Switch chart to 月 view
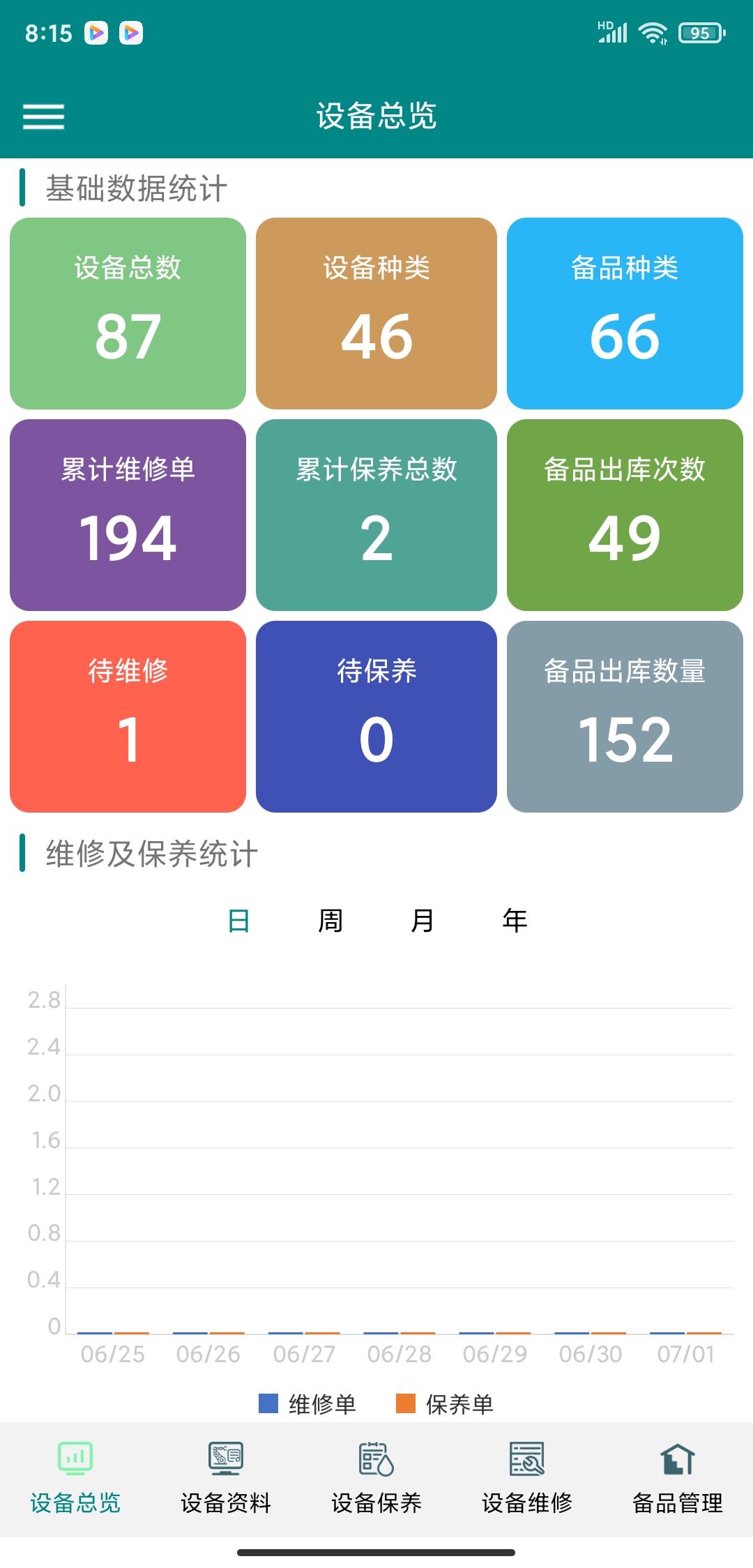Screen dimensions: 753x1568 (x=423, y=921)
